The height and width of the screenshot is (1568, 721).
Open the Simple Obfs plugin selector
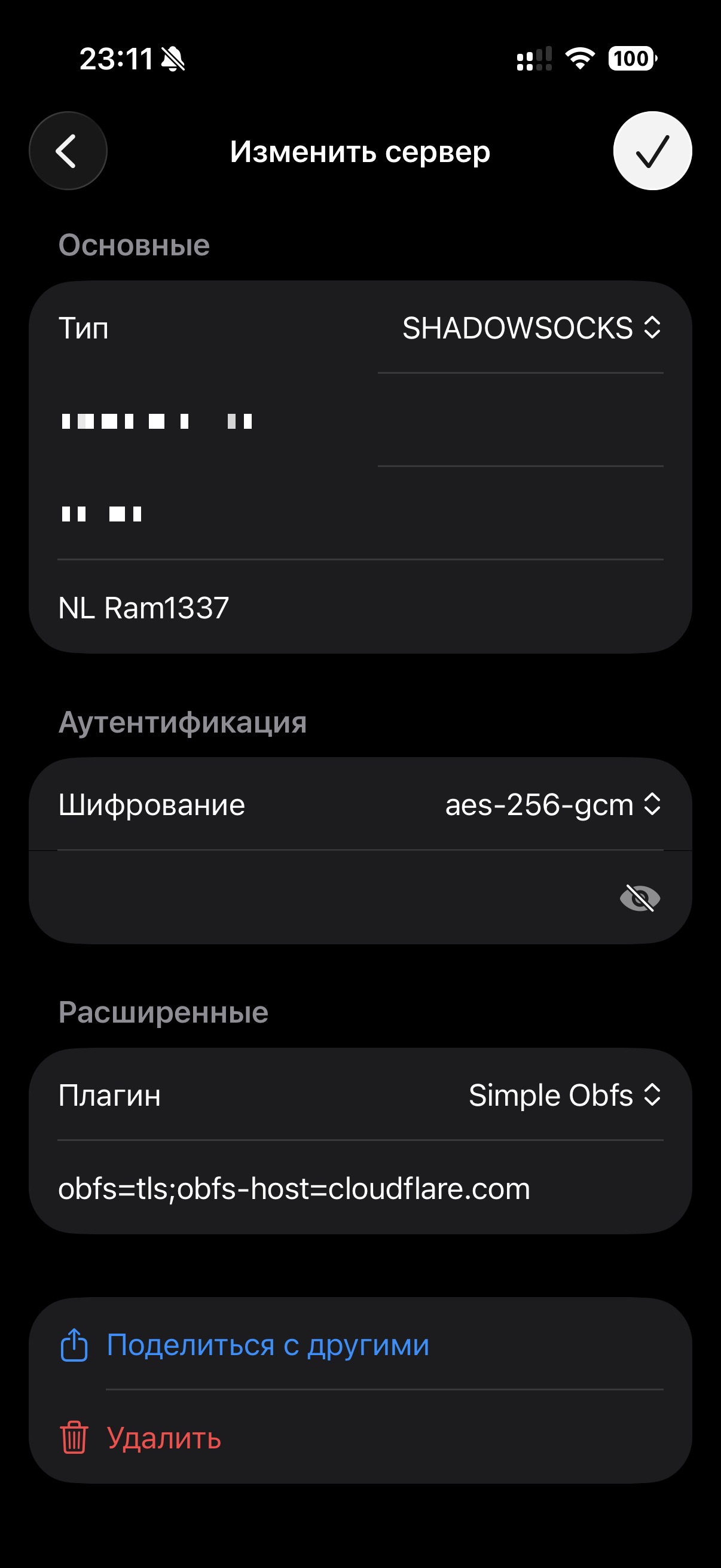point(563,1095)
